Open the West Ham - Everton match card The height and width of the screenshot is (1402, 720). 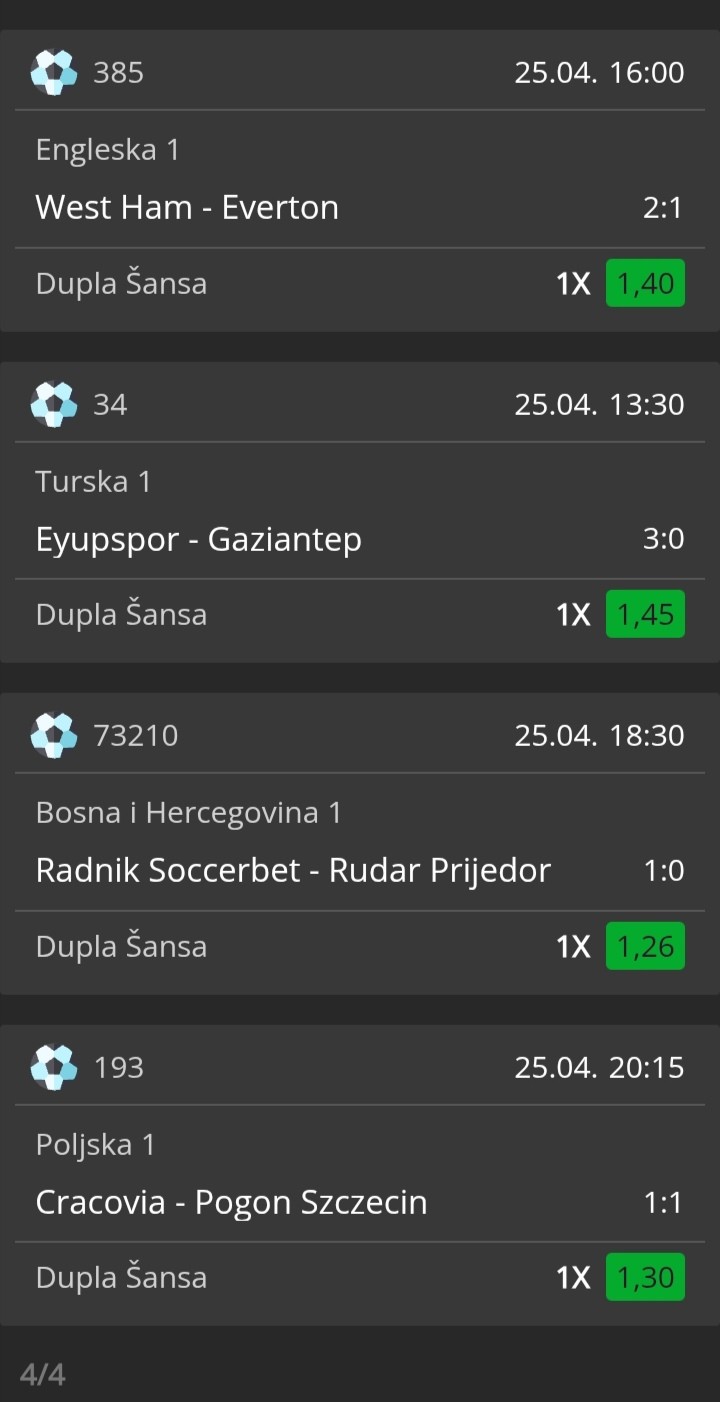187,208
